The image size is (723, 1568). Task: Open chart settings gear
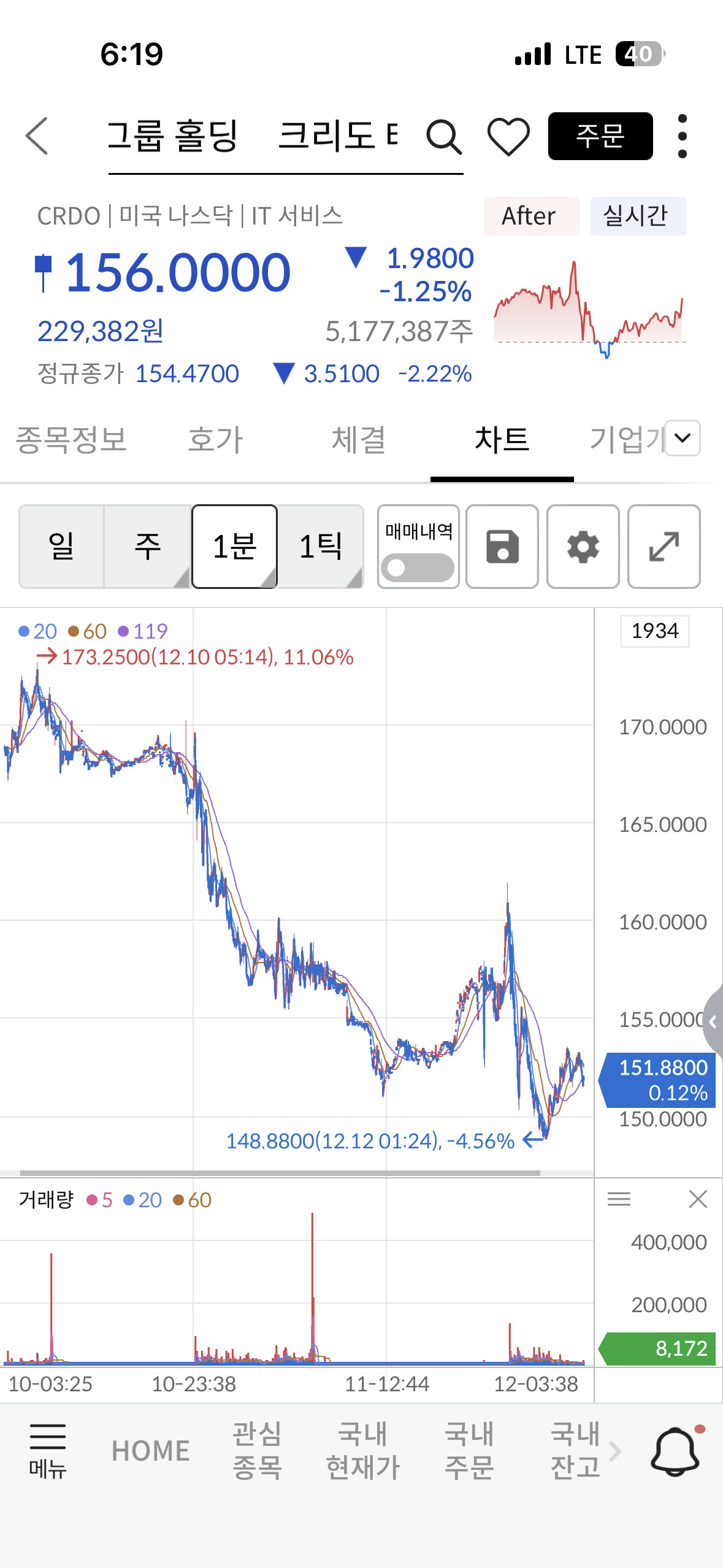[x=583, y=546]
